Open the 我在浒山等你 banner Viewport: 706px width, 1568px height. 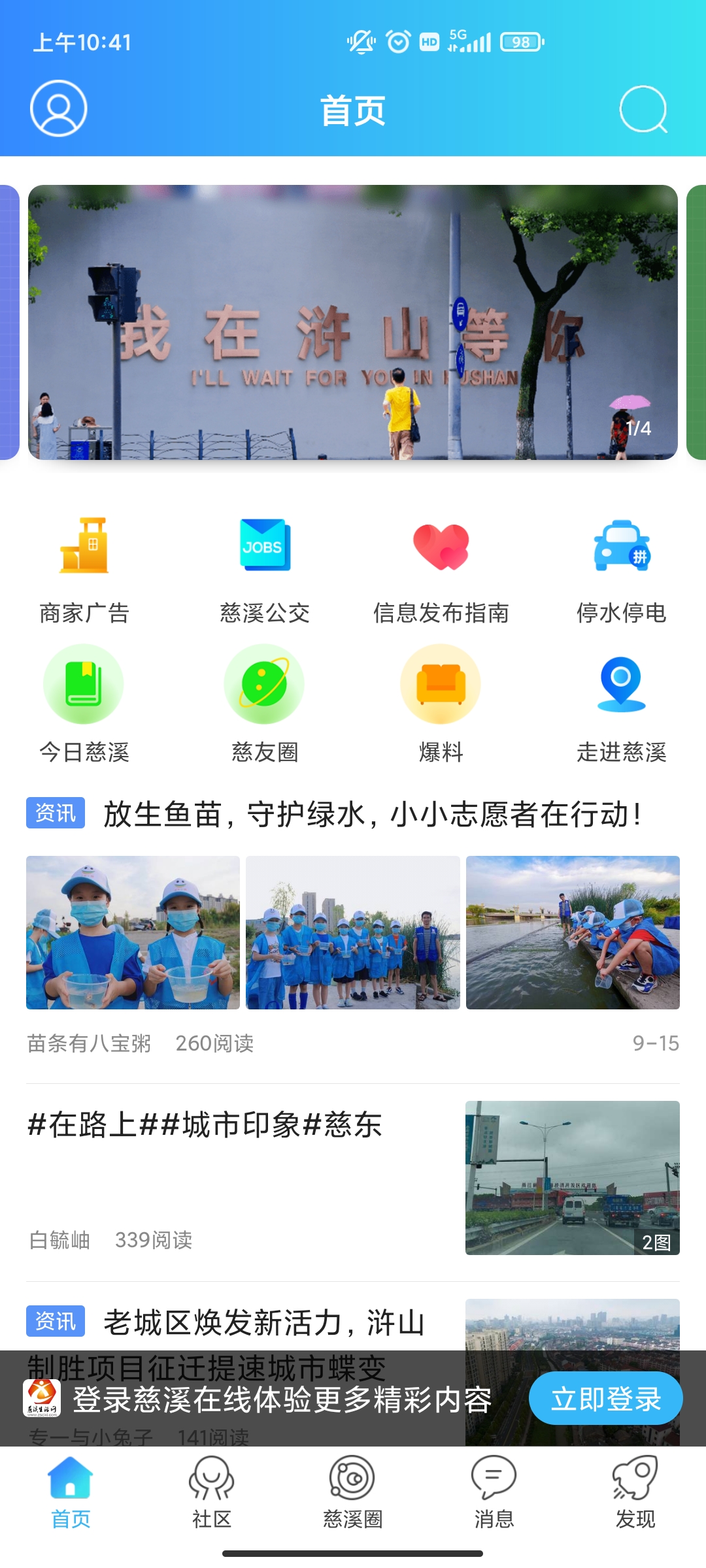tap(353, 322)
